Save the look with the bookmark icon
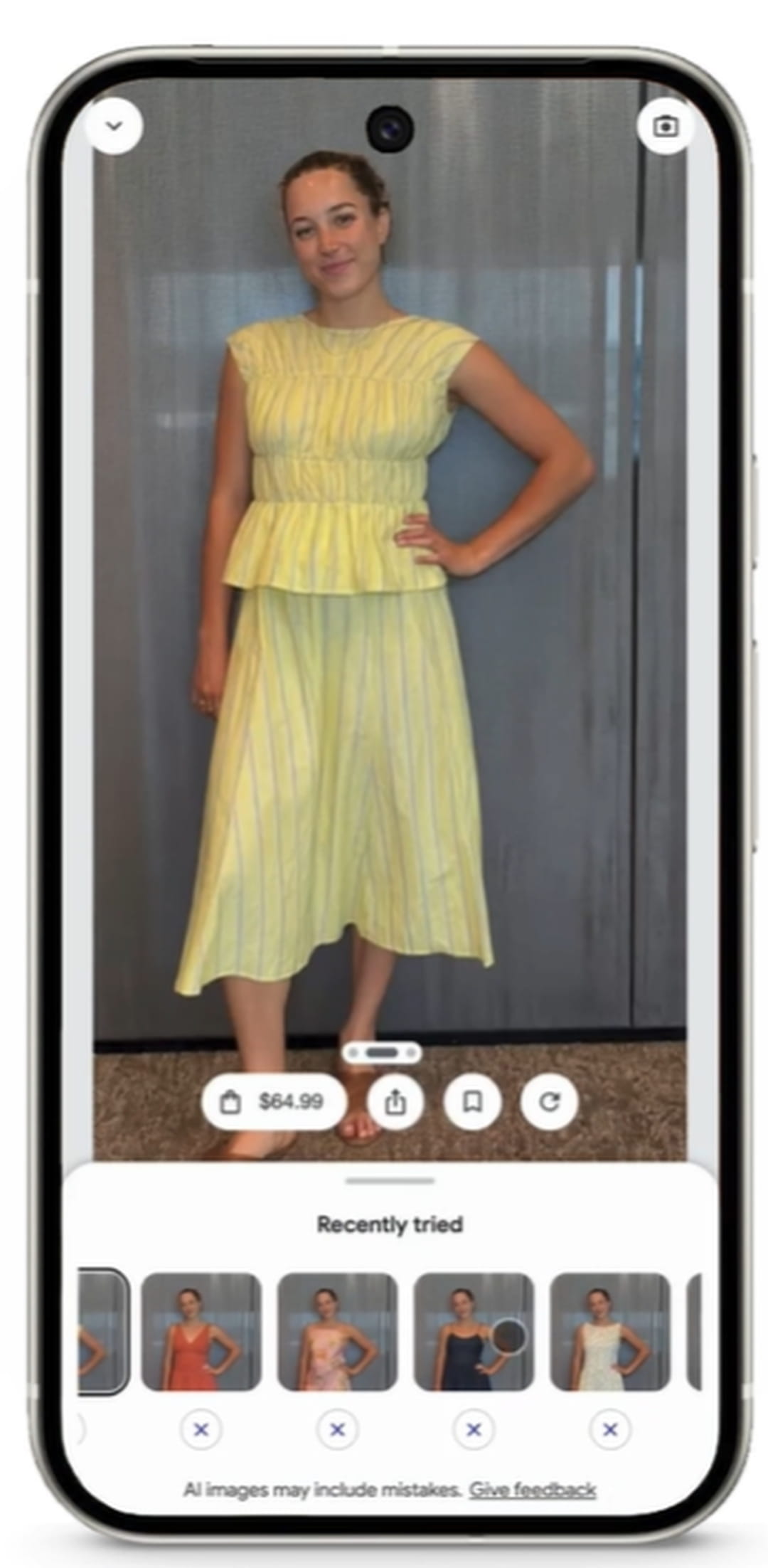This screenshot has width=768, height=1568. click(x=472, y=1102)
